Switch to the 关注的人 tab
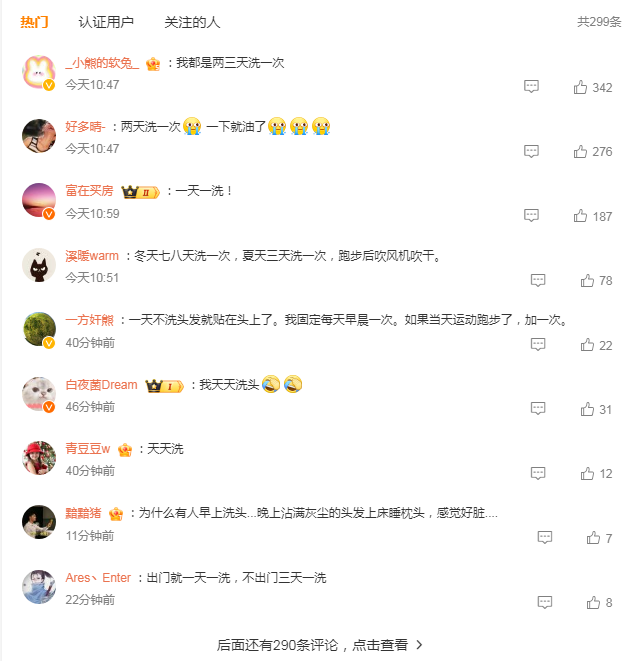Image resolution: width=628 pixels, height=661 pixels. click(x=192, y=21)
